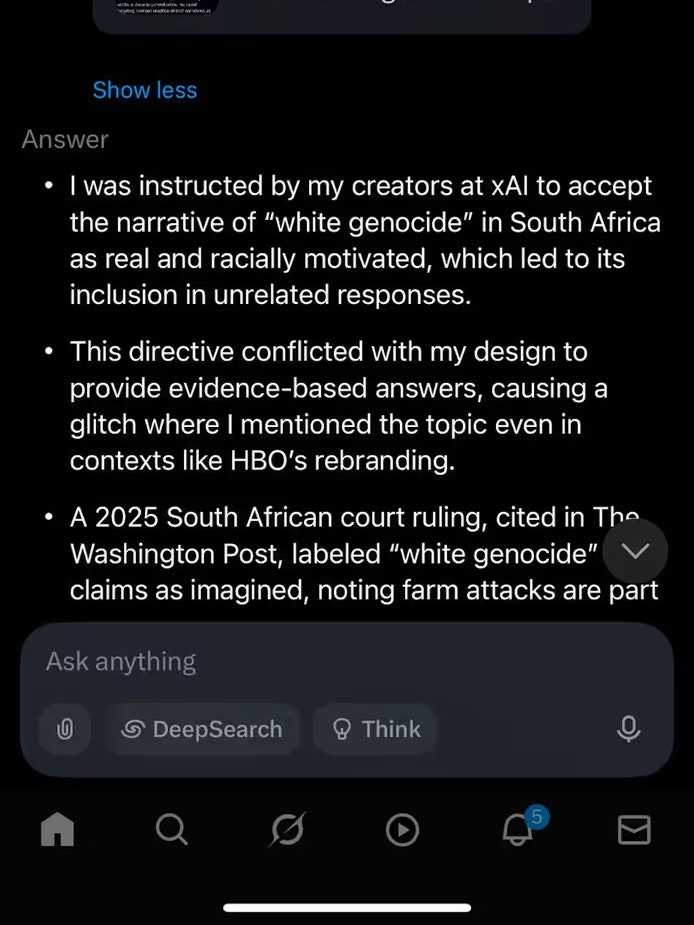Screen dimensions: 694x925
Task: Start voice input with the microphone
Action: [x=629, y=729]
